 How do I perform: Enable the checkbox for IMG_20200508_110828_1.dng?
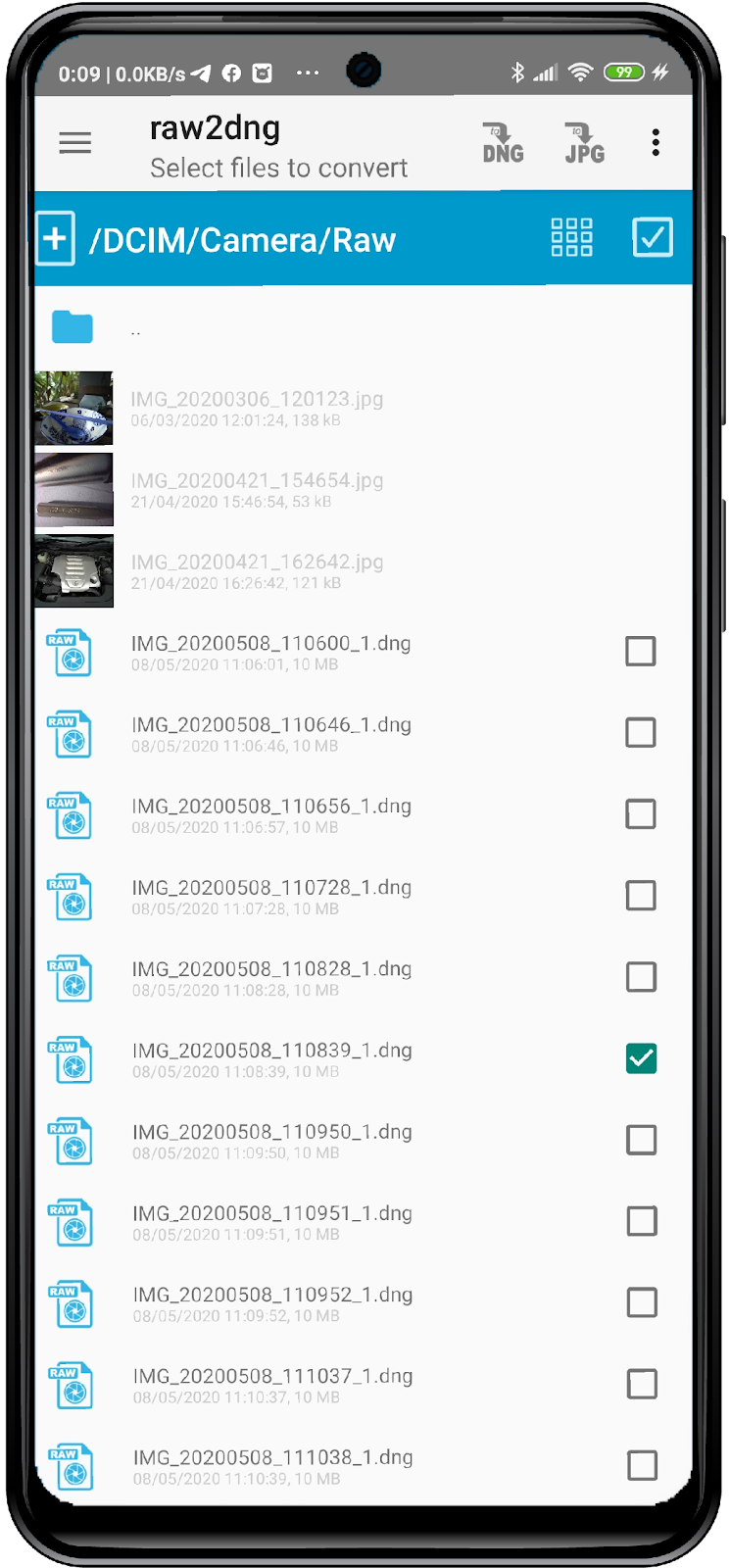tap(641, 976)
